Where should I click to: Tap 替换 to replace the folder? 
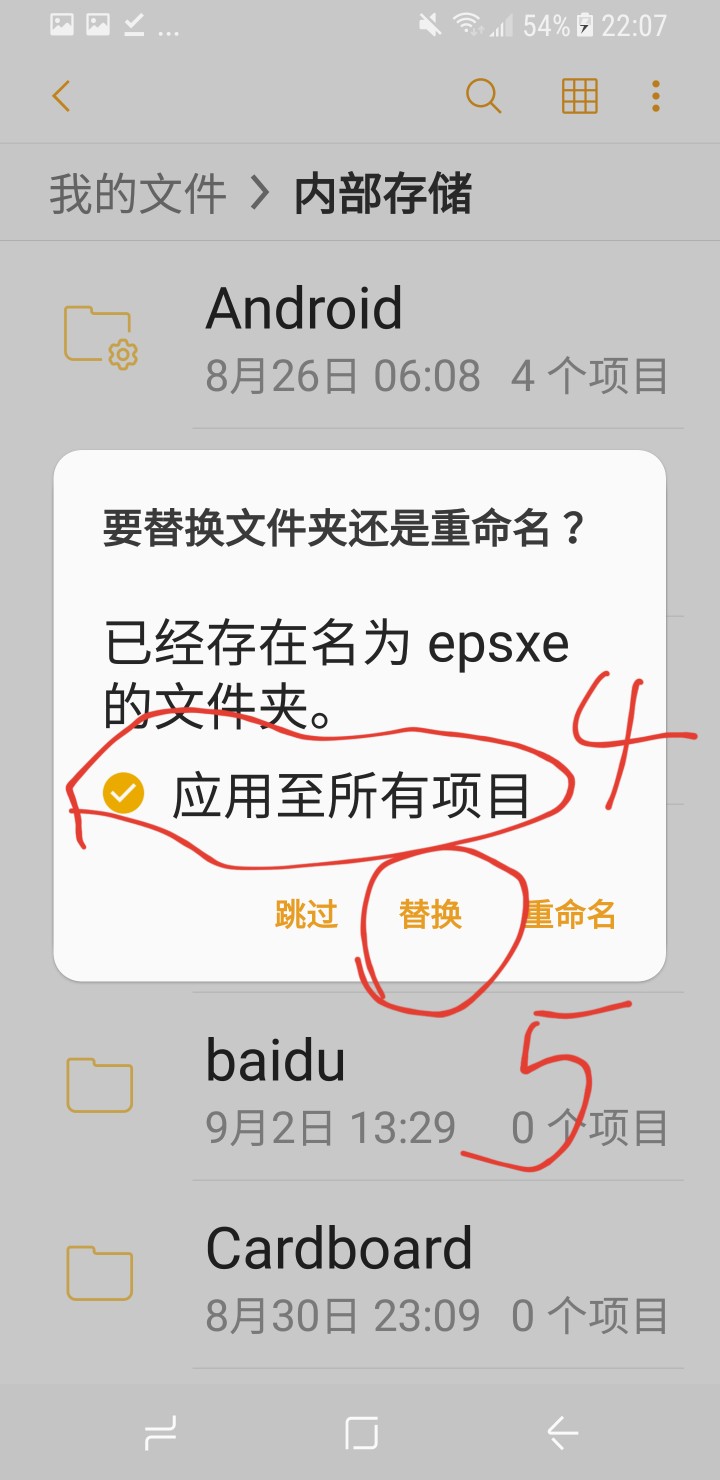pos(431,914)
